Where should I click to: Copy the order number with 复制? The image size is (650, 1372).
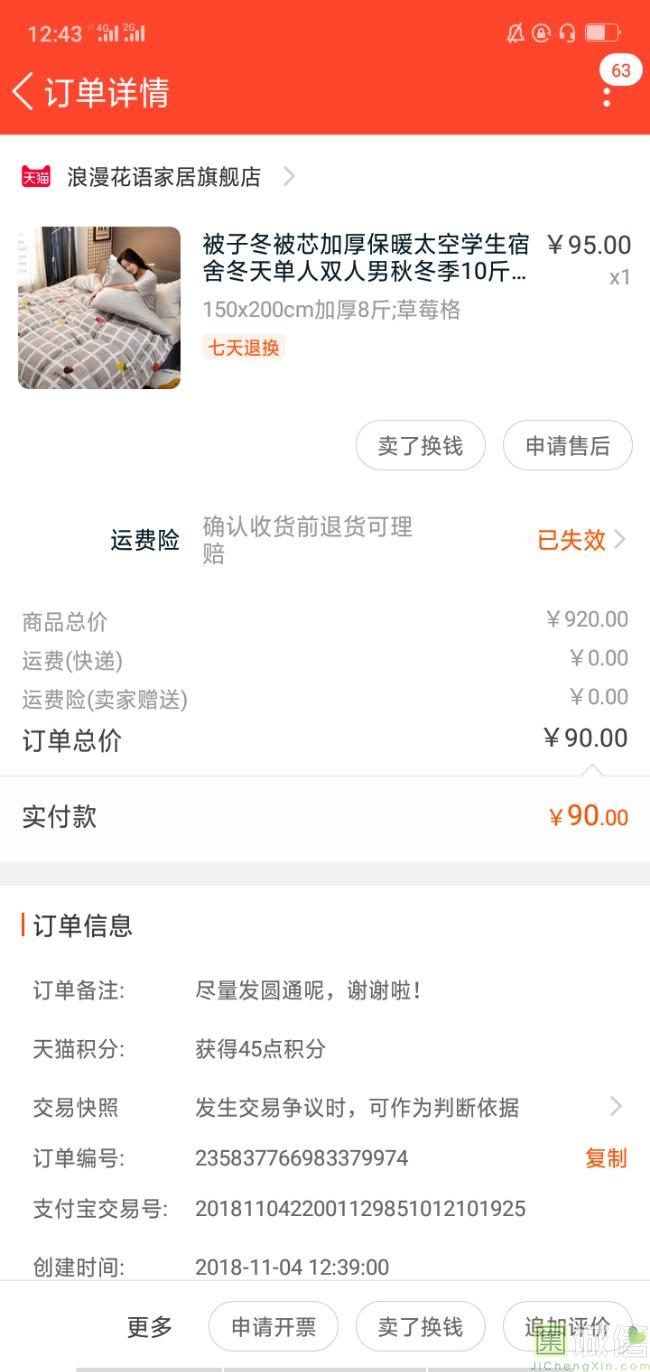point(605,1158)
